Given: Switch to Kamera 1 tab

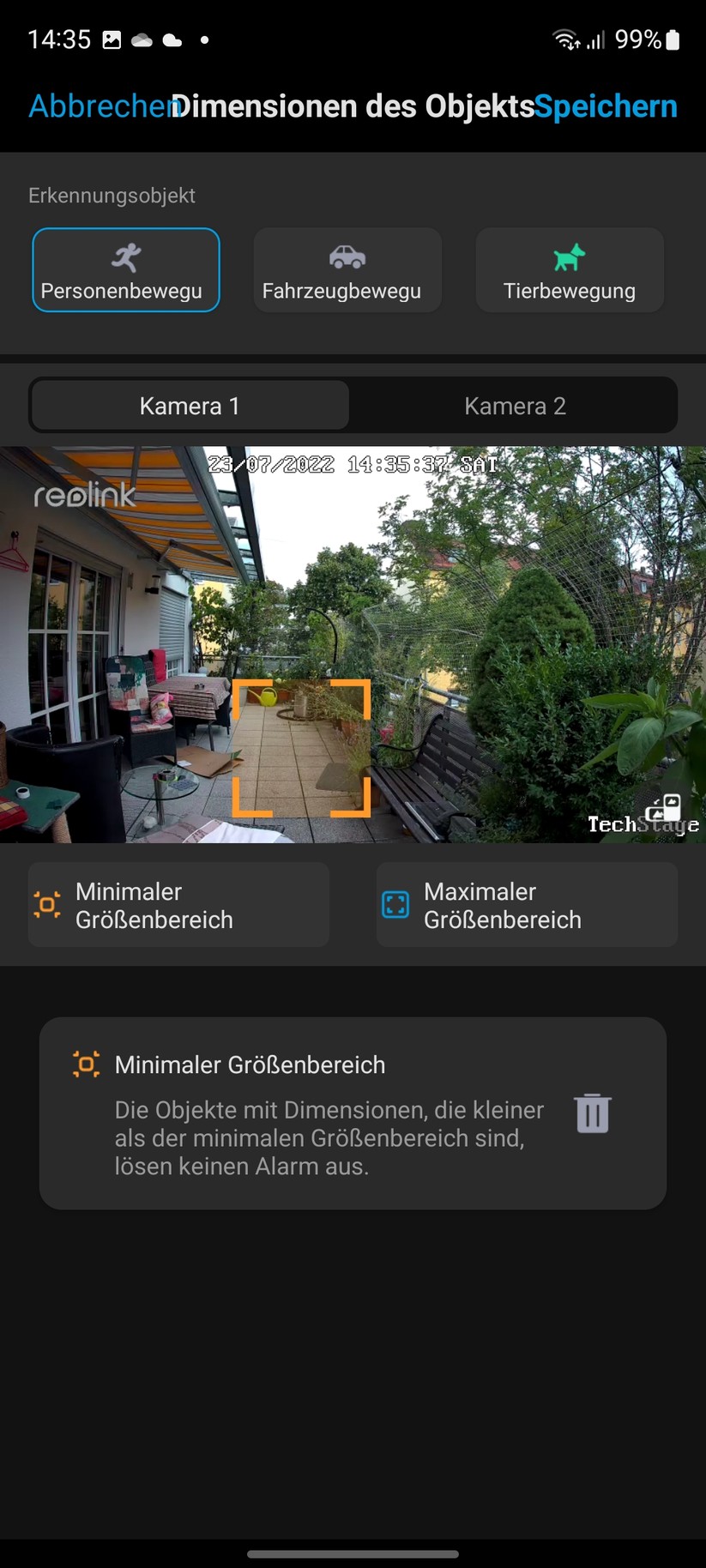Looking at the screenshot, I should [190, 406].
